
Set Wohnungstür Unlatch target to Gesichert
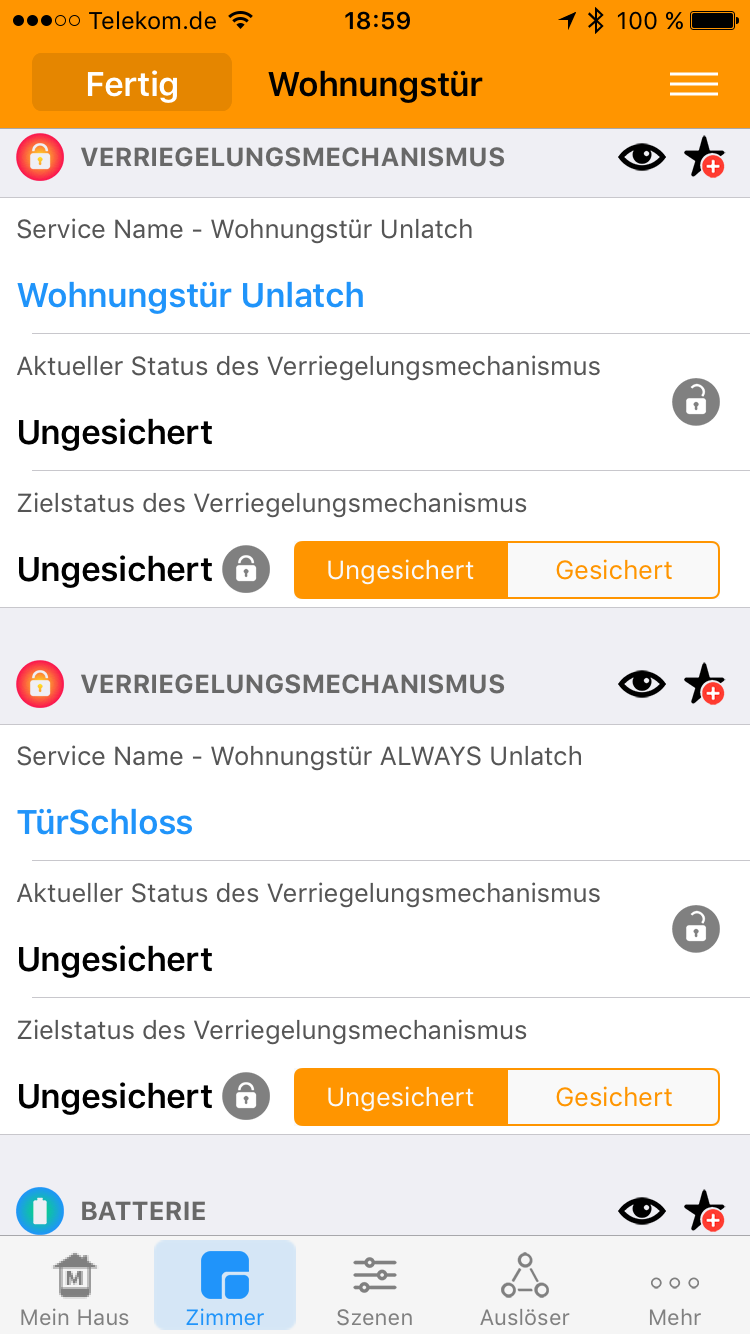tap(613, 570)
